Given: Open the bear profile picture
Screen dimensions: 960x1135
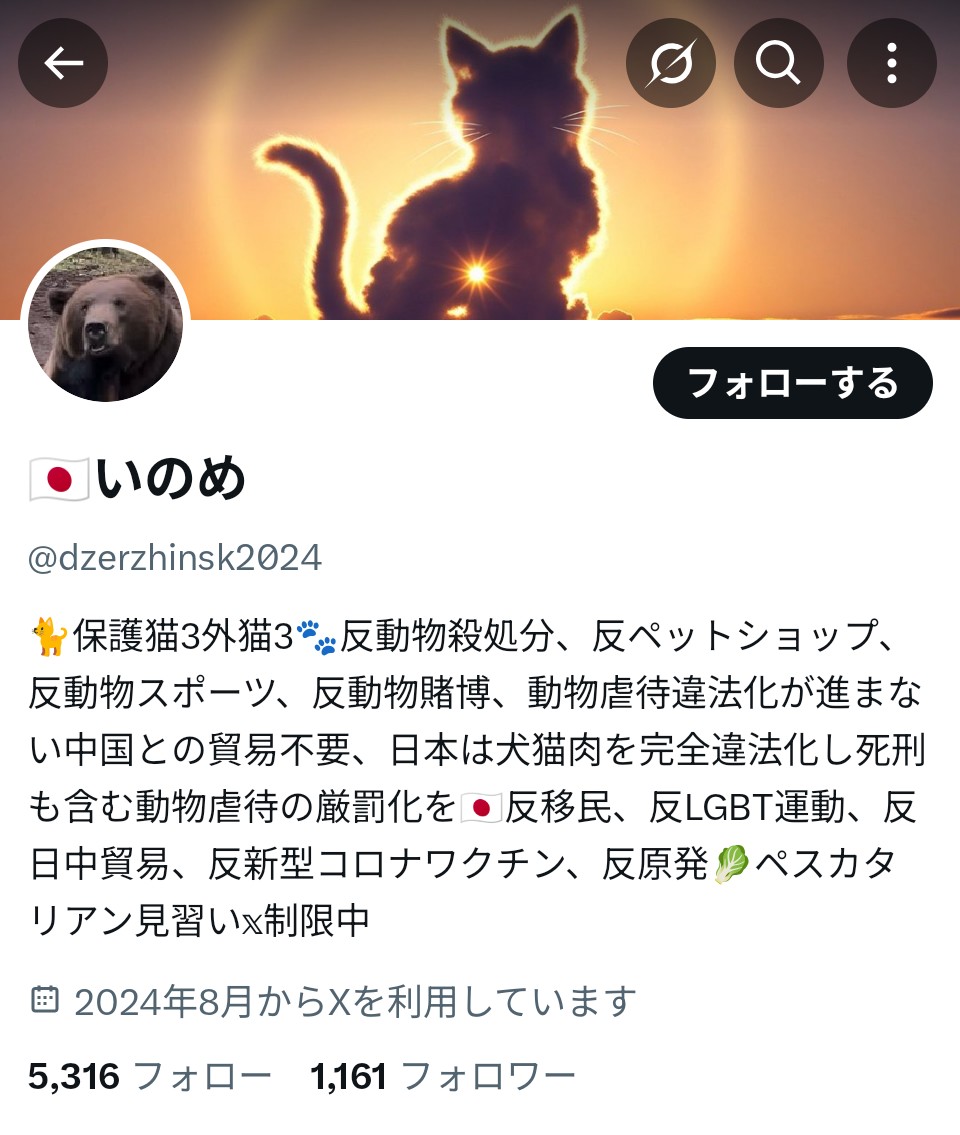Looking at the screenshot, I should coord(105,324).
